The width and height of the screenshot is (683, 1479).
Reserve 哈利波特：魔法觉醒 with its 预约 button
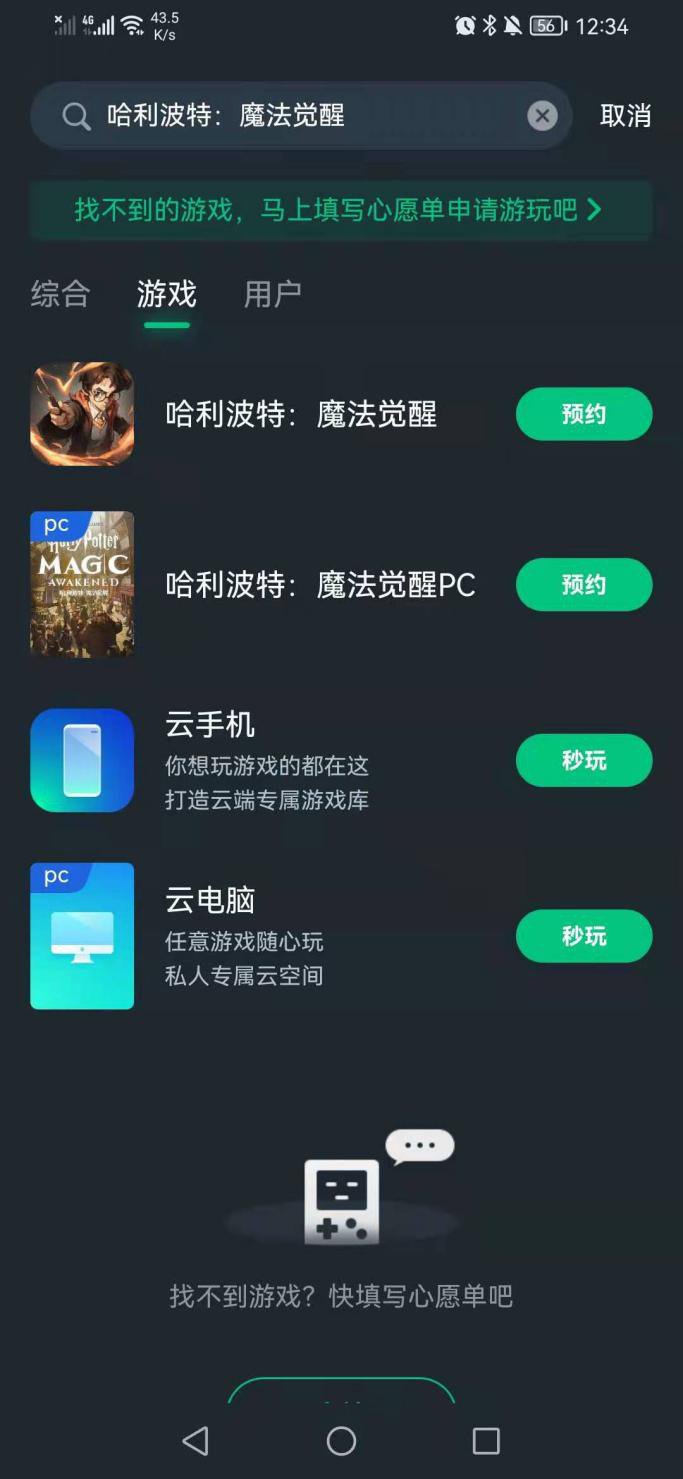click(x=584, y=414)
